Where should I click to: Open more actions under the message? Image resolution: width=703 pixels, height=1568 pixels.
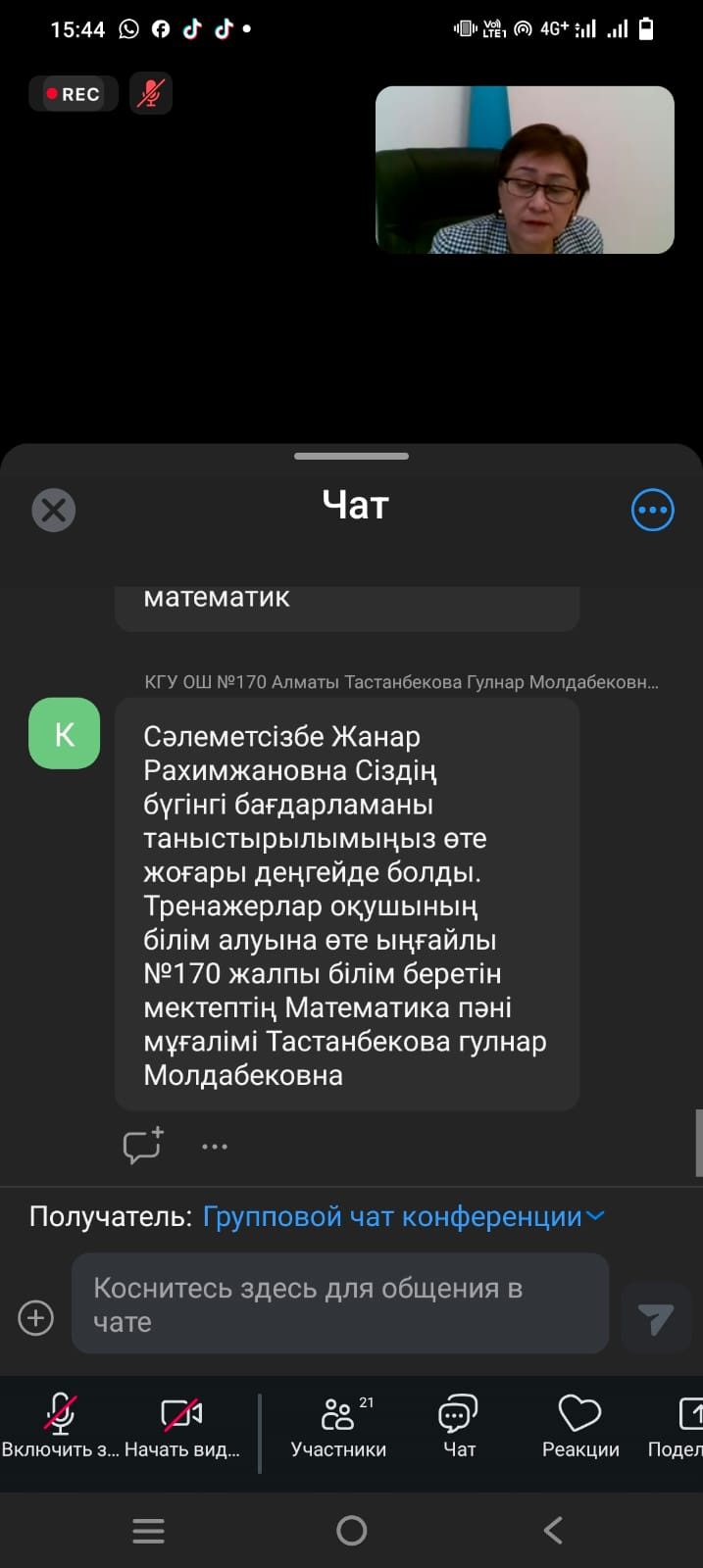tap(214, 1146)
